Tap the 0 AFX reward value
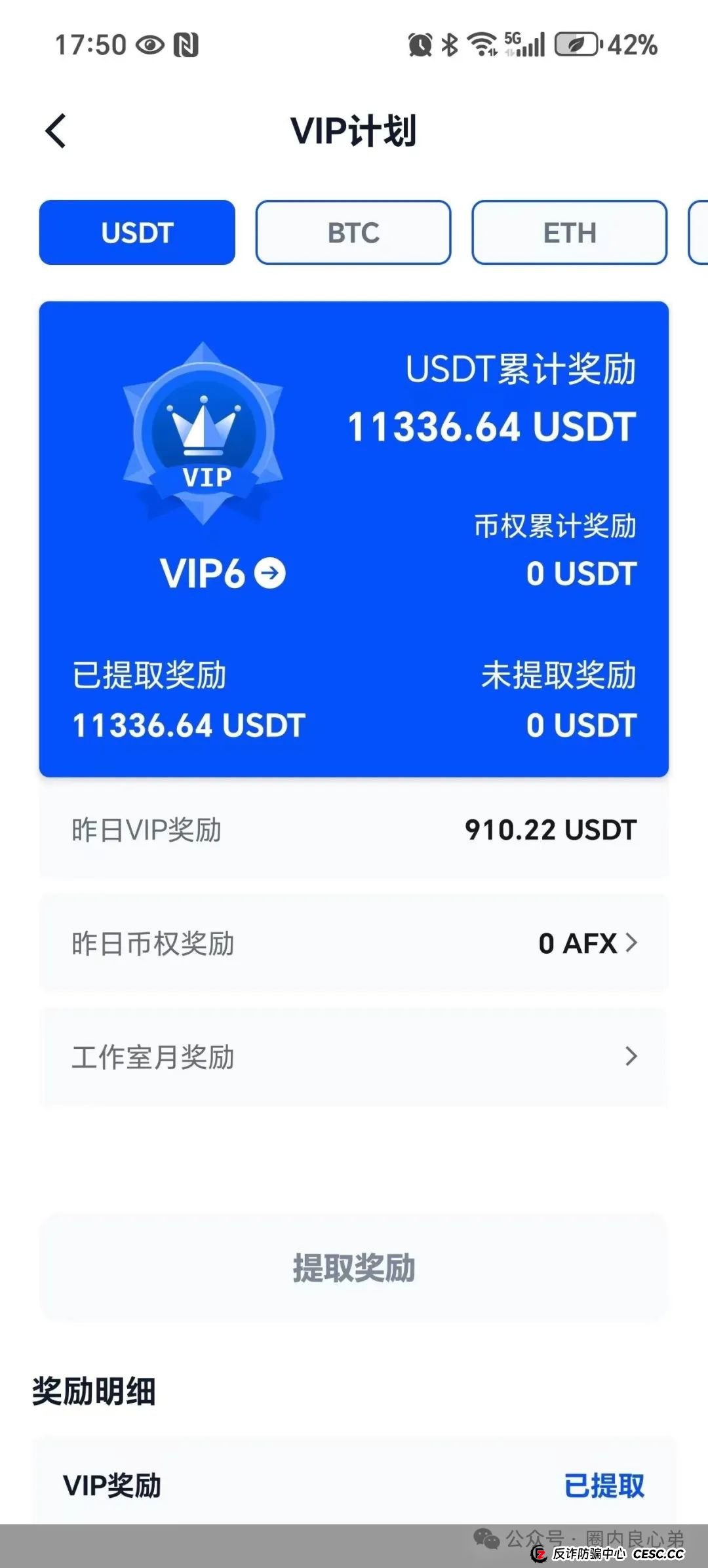This screenshot has height=1568, width=708. [x=576, y=944]
